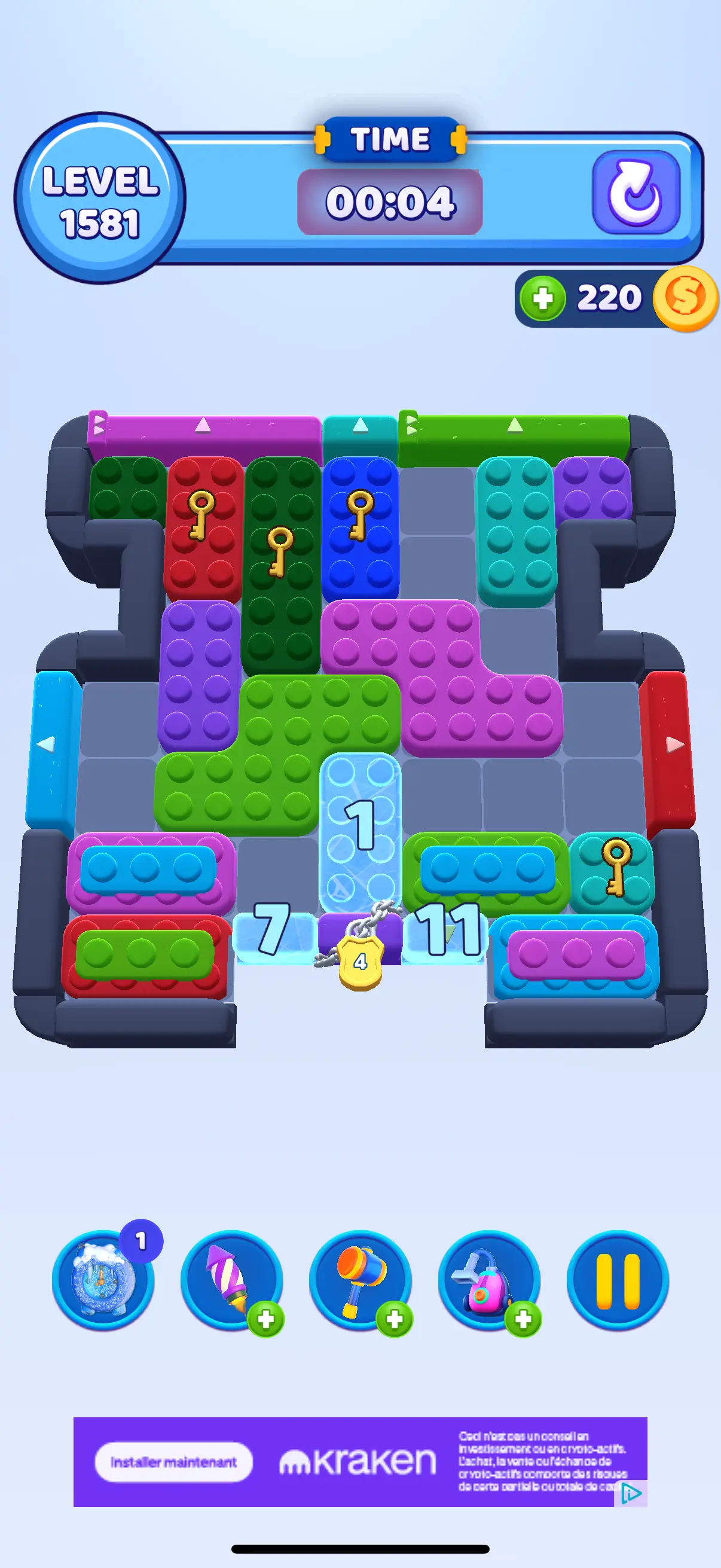Tap Installer maintenant in the Kraken ad
Viewport: 721px width, 1568px height.
coord(174,1462)
